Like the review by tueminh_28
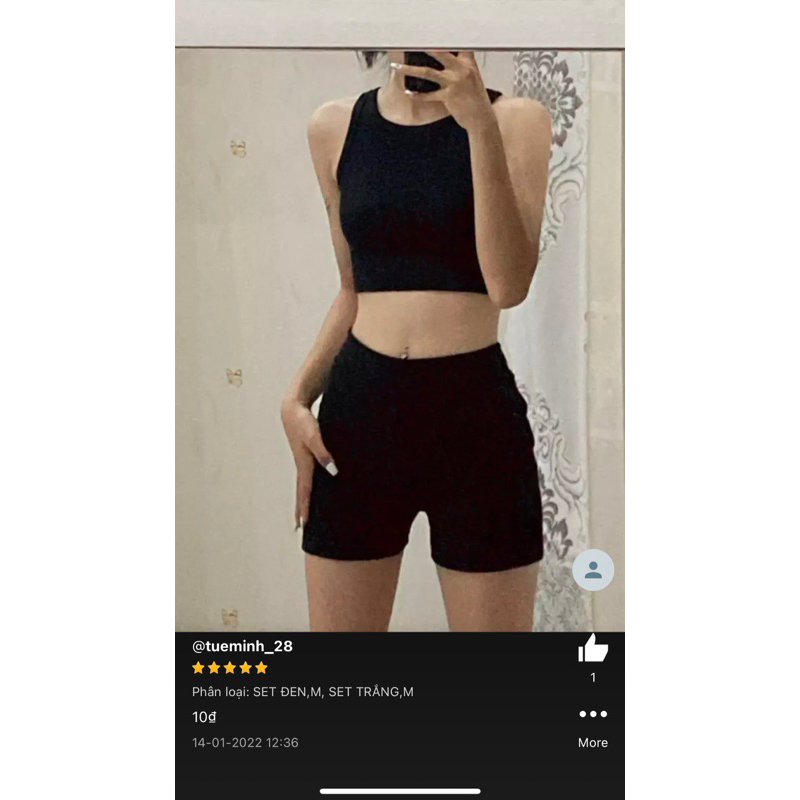The width and height of the screenshot is (800, 800). pyautogui.click(x=593, y=649)
